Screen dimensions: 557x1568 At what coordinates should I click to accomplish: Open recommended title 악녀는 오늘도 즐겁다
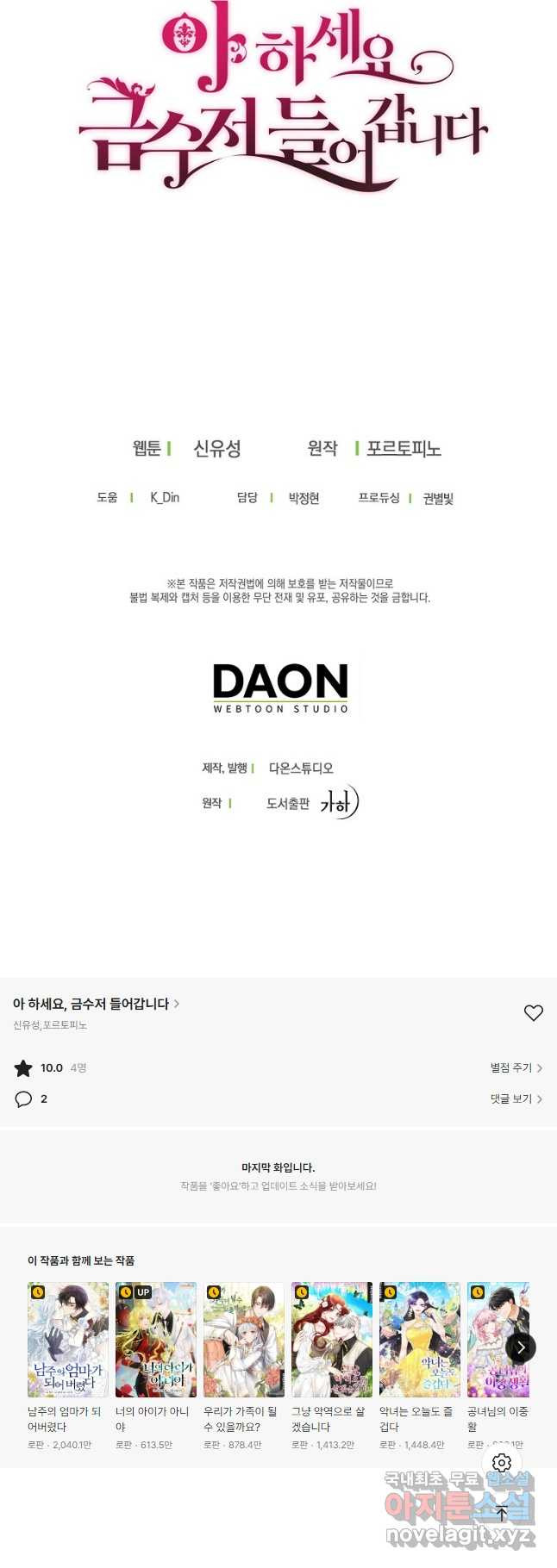pyautogui.click(x=420, y=1340)
